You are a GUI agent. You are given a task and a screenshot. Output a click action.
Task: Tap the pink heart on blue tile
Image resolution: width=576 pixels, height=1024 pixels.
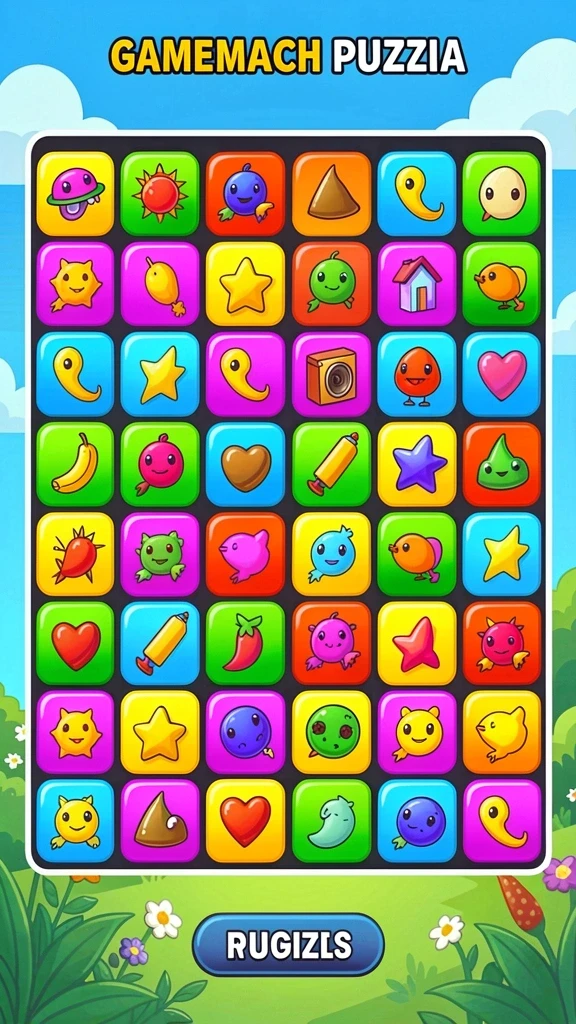pyautogui.click(x=502, y=374)
